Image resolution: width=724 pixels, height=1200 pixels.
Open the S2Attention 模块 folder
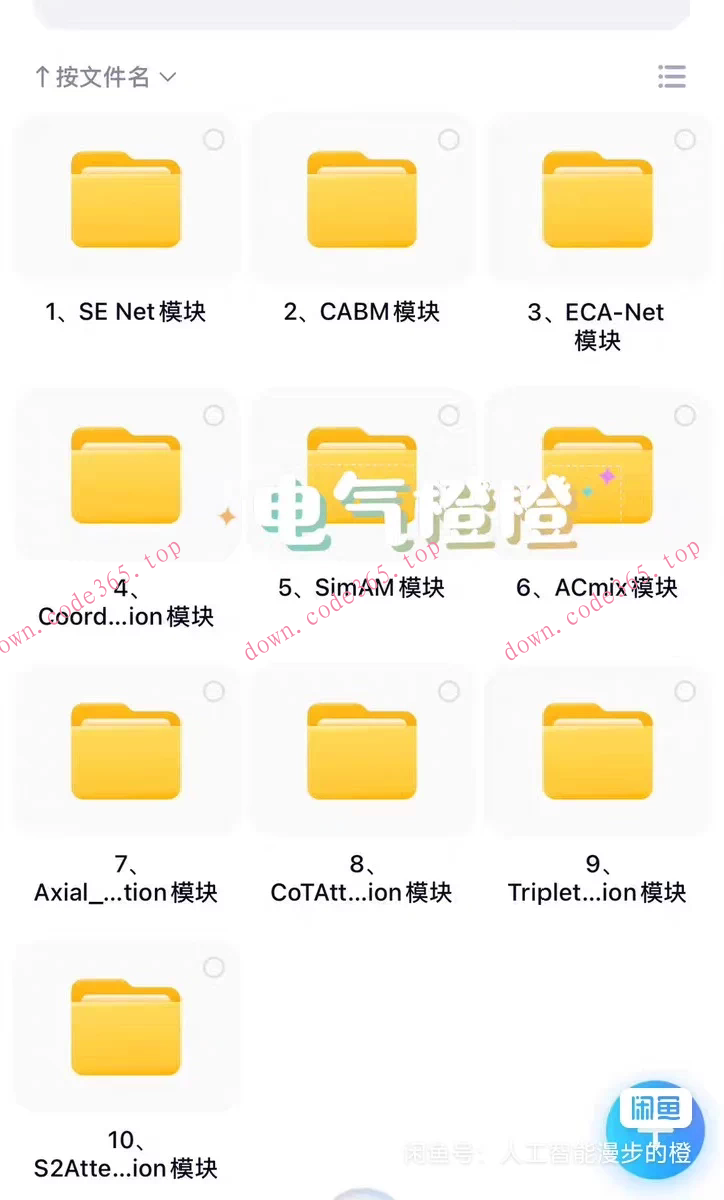pos(125,1025)
